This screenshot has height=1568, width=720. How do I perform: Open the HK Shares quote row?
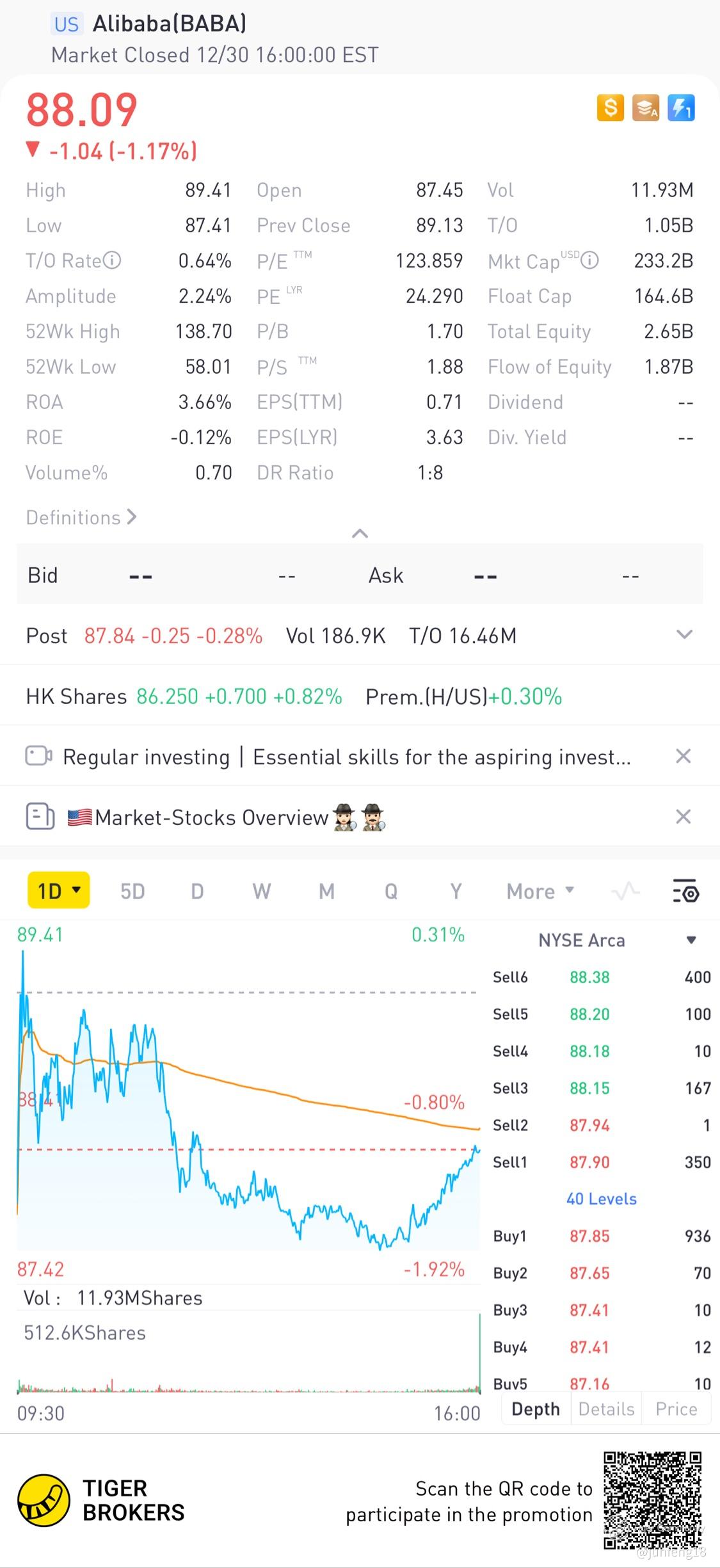pyautogui.click(x=294, y=696)
